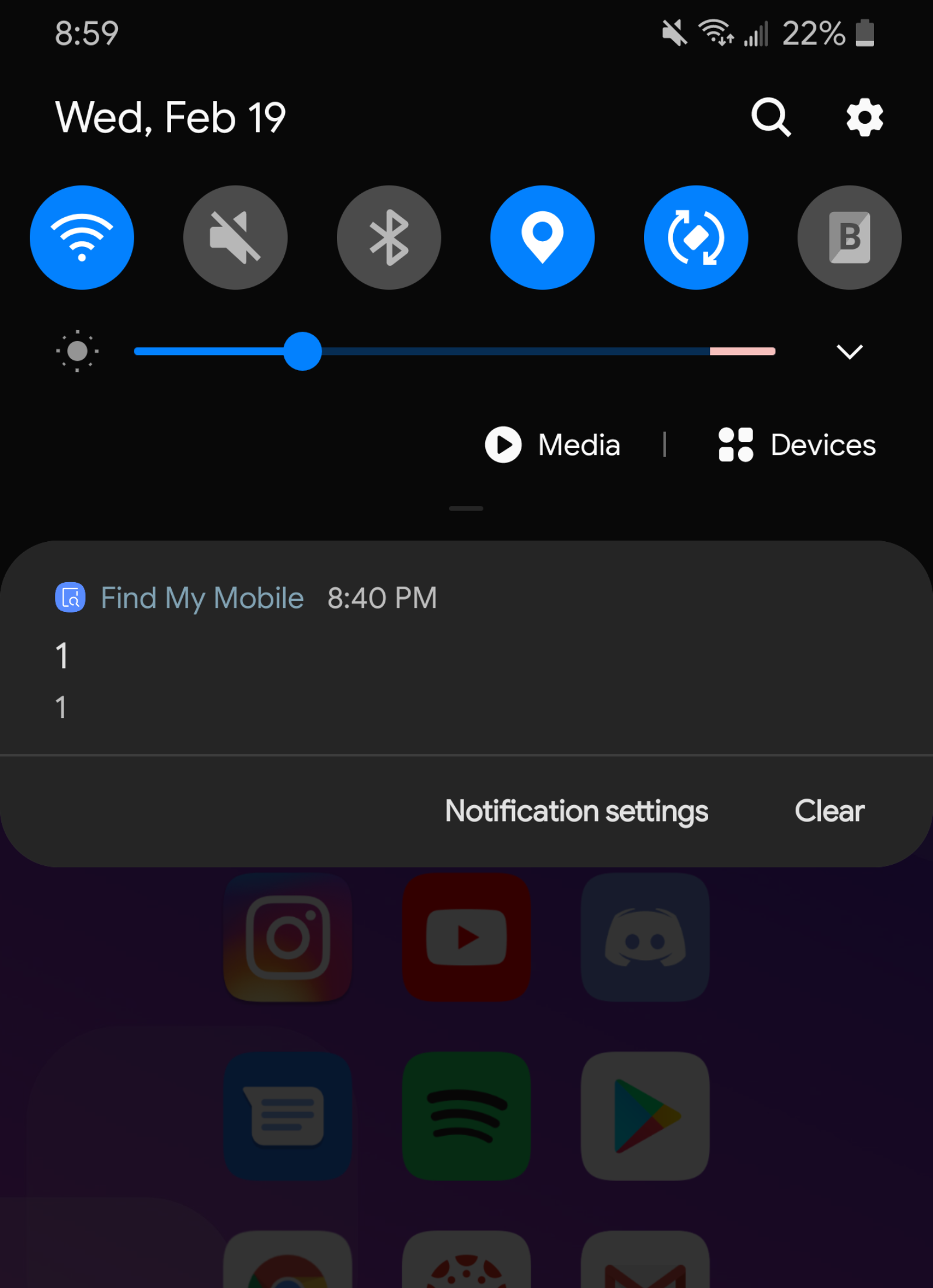
Task: Disable the Location toggle
Action: [x=542, y=238]
